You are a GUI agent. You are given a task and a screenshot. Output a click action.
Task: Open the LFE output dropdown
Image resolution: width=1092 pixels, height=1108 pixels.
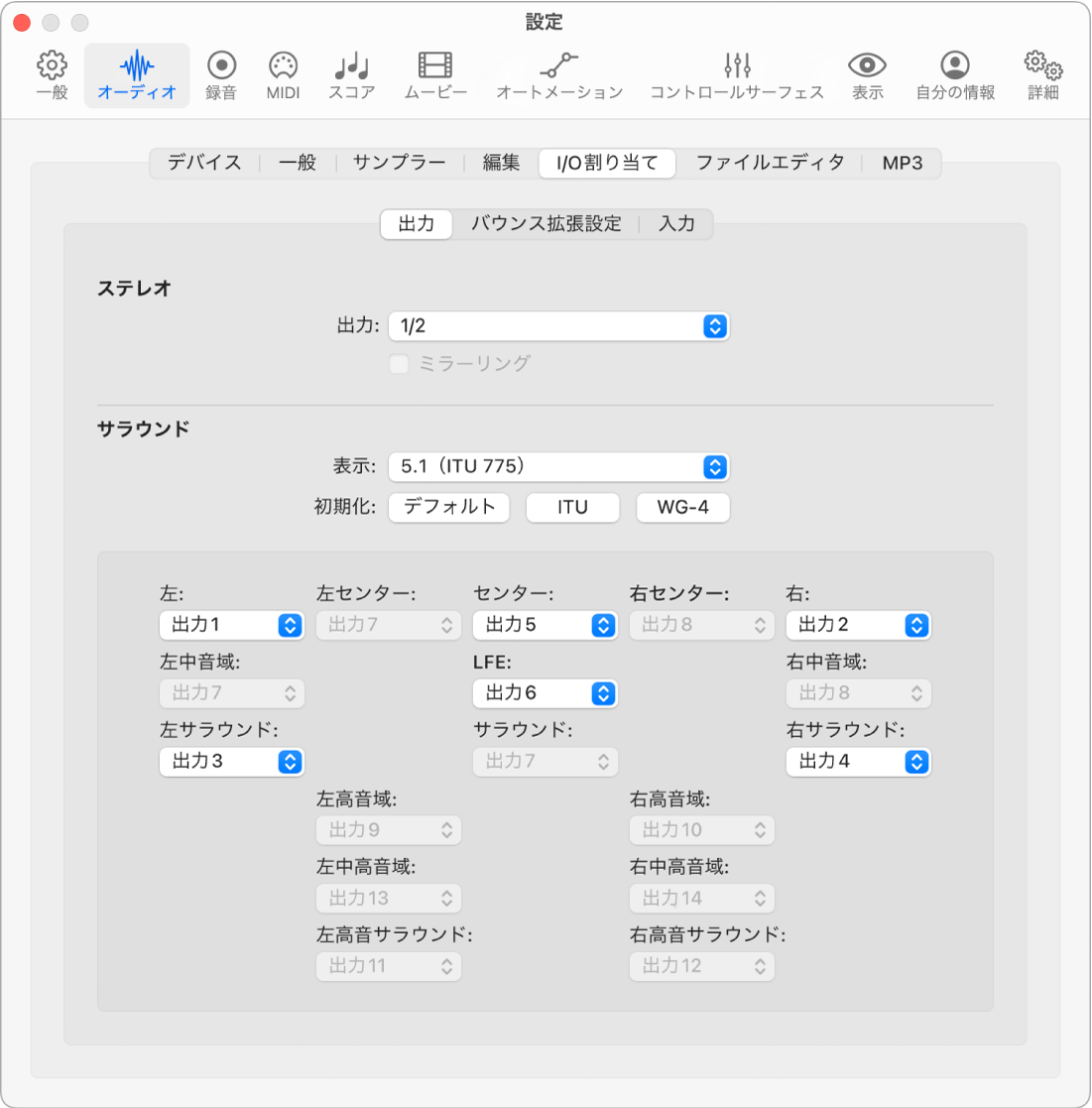[545, 693]
